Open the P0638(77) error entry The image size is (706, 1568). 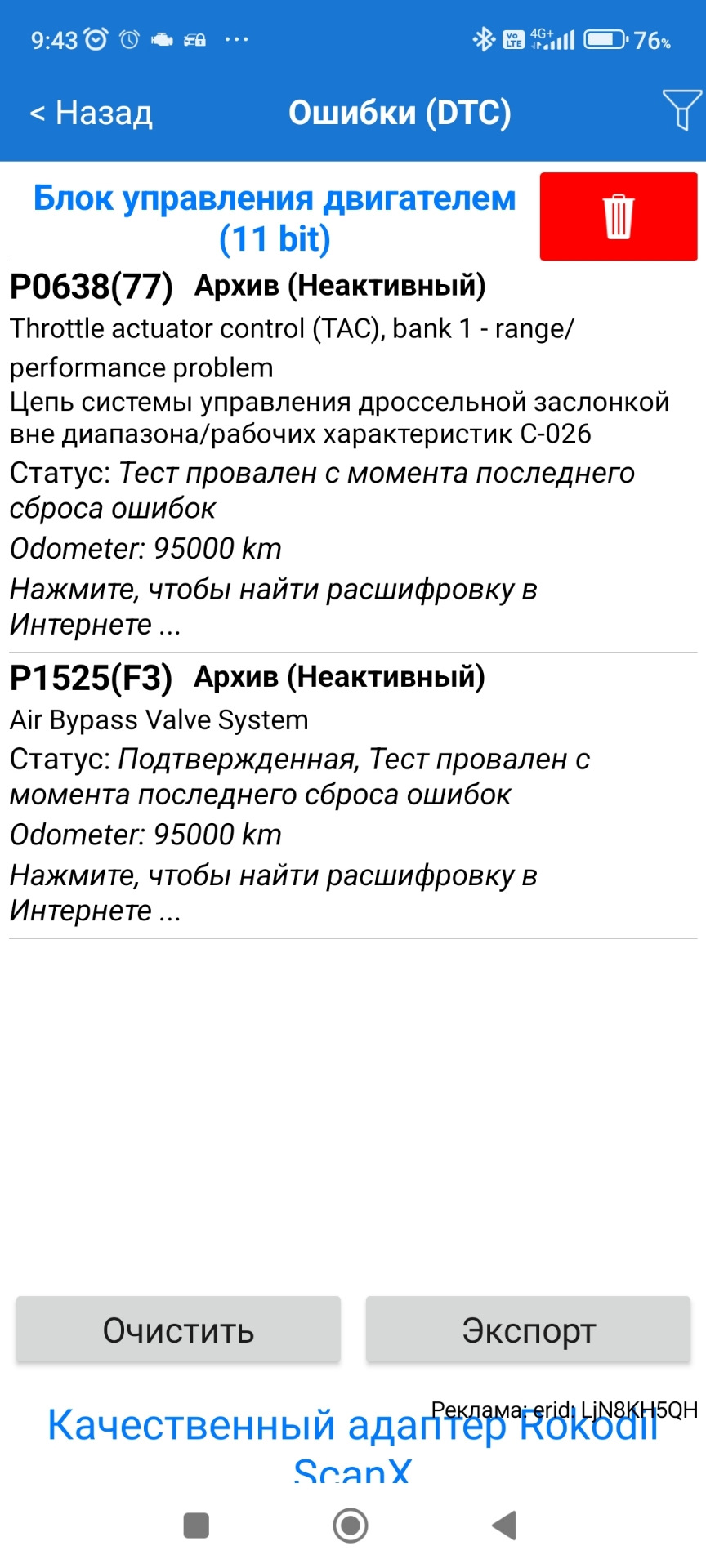[x=353, y=456]
